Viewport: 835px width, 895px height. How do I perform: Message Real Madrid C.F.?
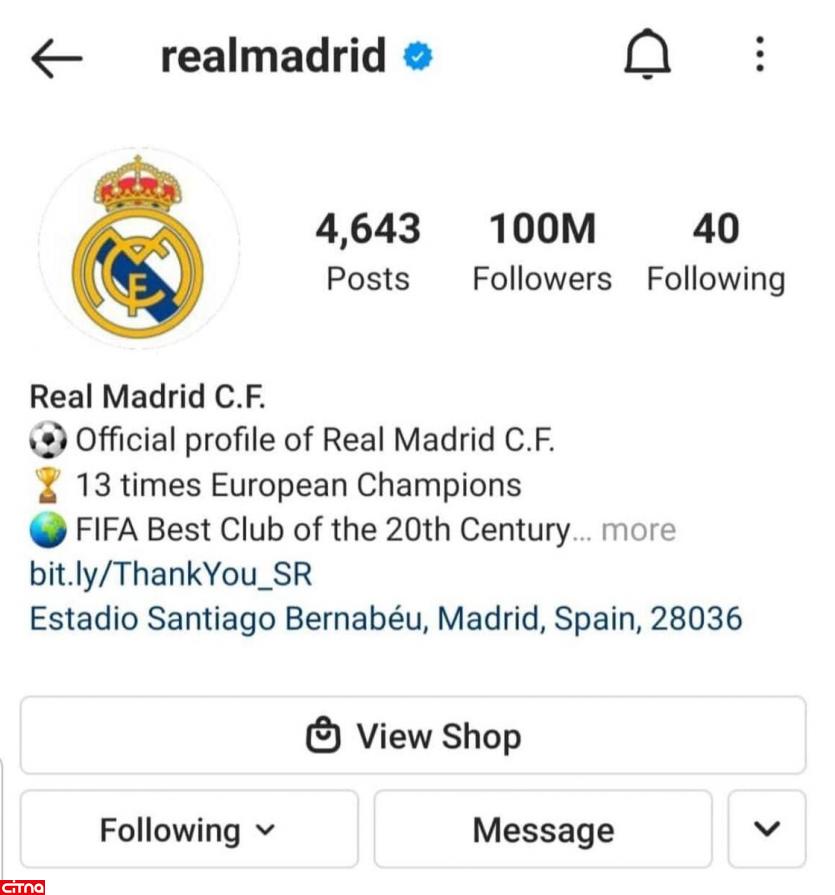click(542, 829)
